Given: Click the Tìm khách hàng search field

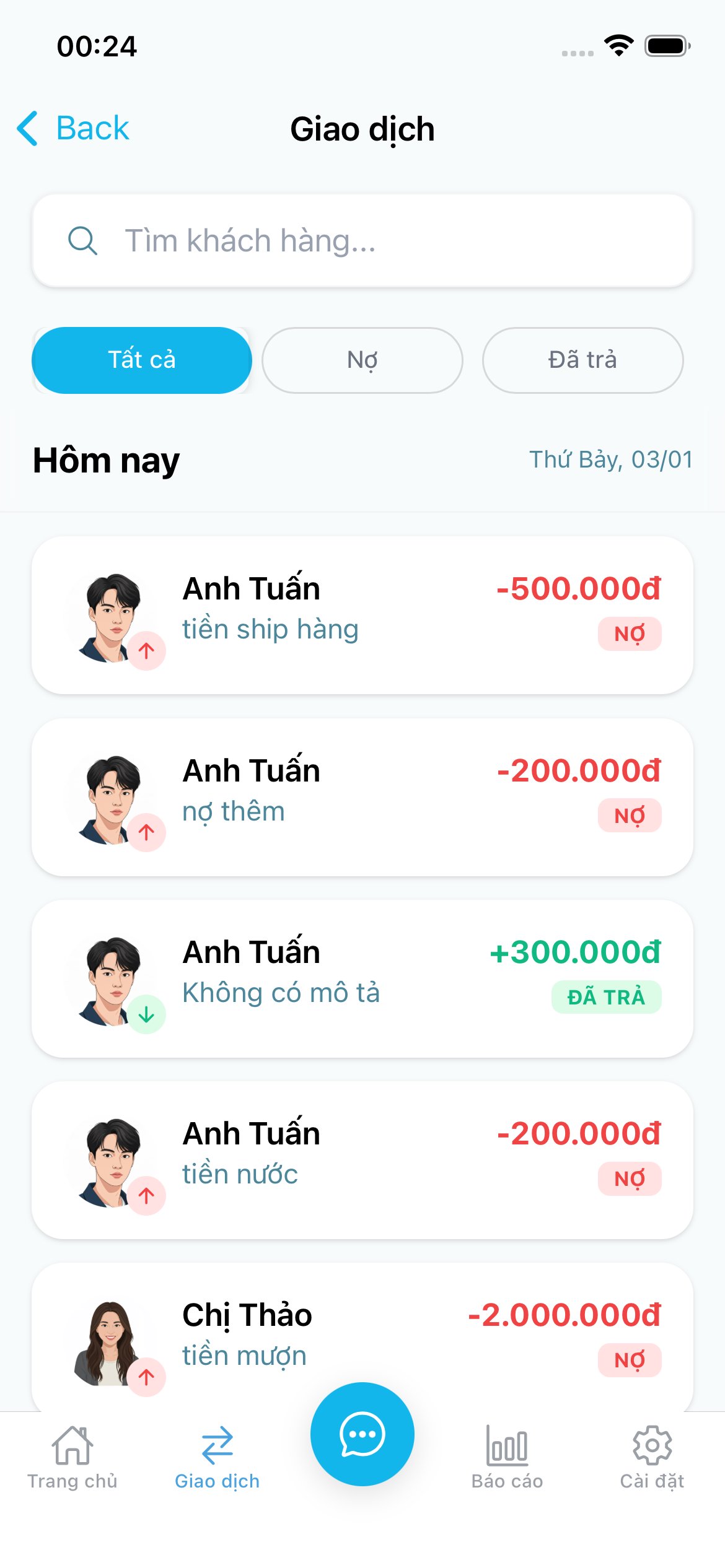Looking at the screenshot, I should point(362,240).
